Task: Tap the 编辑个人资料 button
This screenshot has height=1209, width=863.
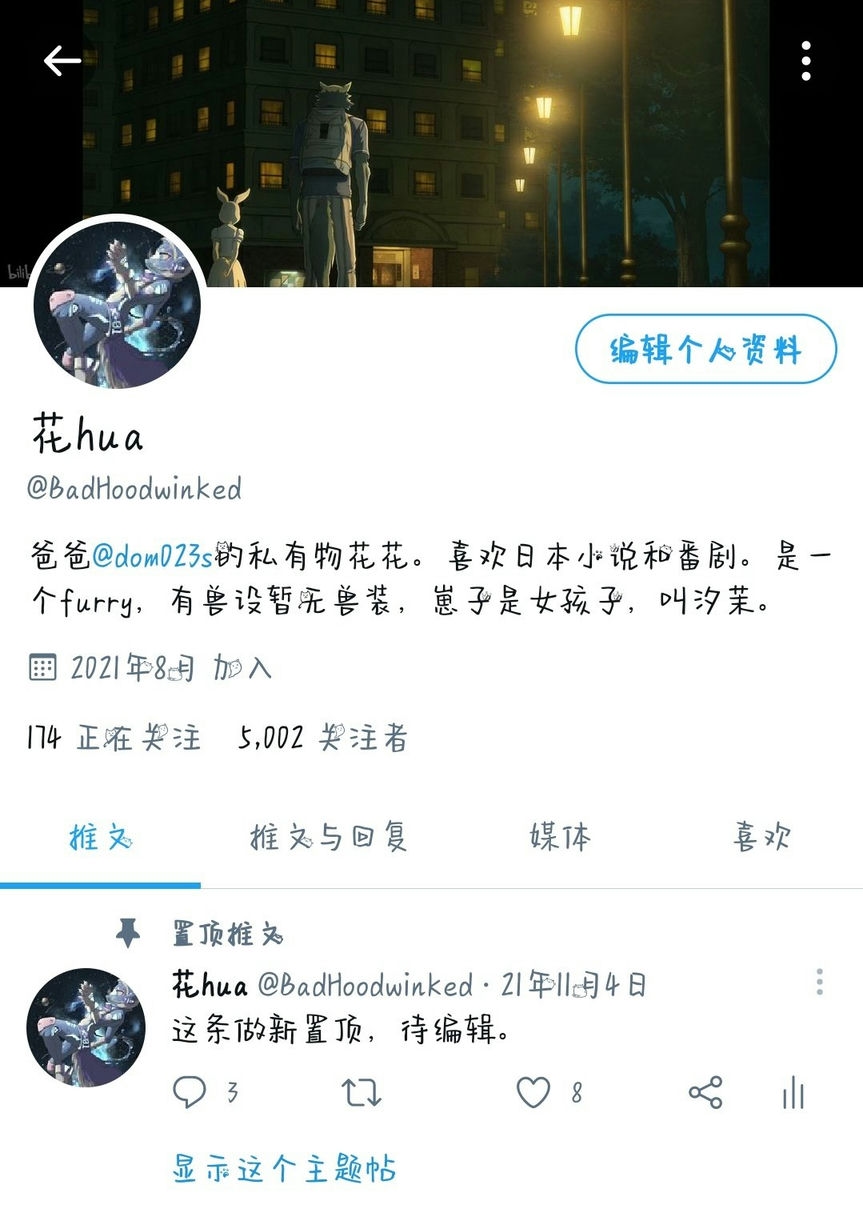Action: point(705,349)
